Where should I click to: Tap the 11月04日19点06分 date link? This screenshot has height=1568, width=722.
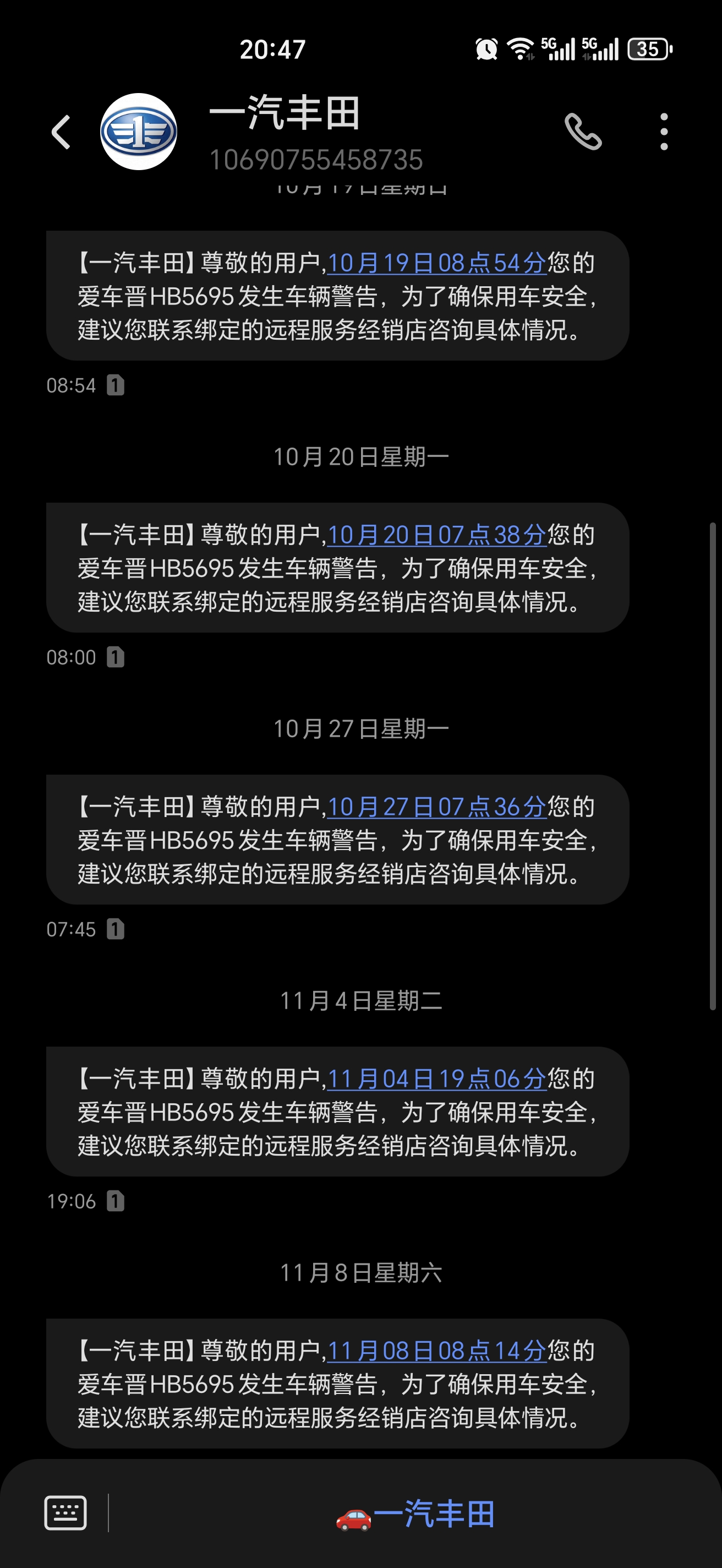436,1079
